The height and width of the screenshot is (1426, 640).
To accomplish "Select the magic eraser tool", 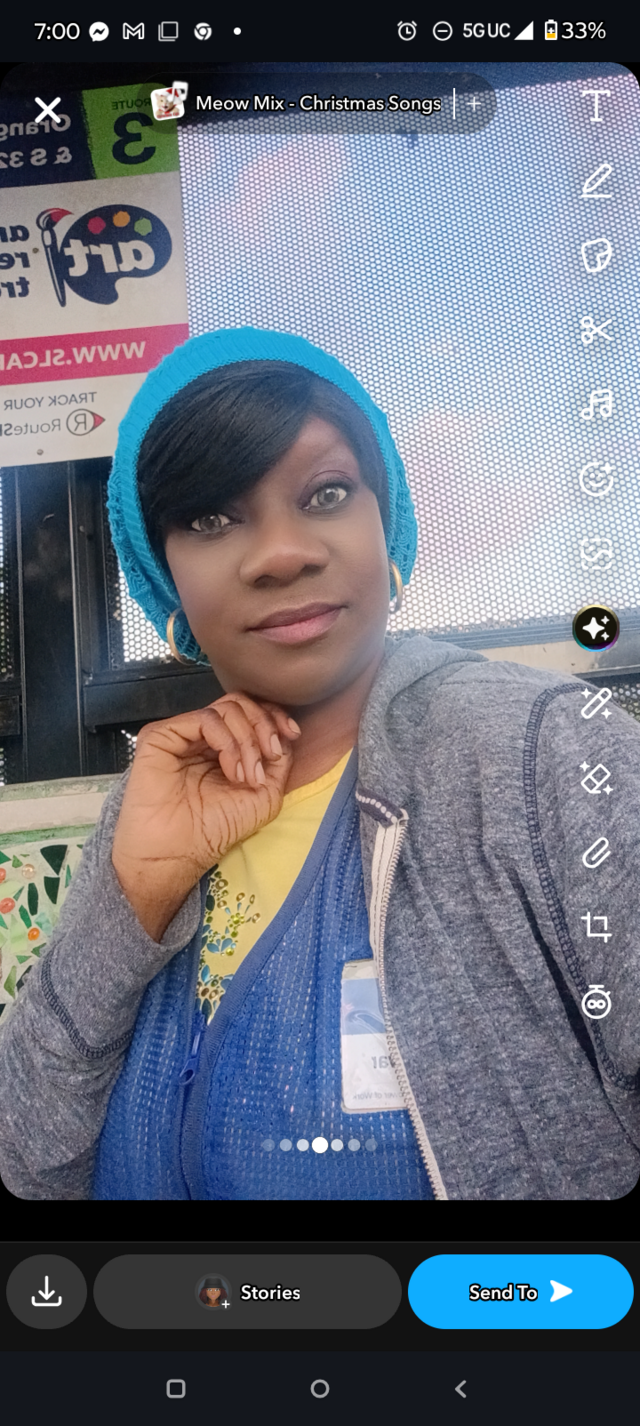I will 597,777.
